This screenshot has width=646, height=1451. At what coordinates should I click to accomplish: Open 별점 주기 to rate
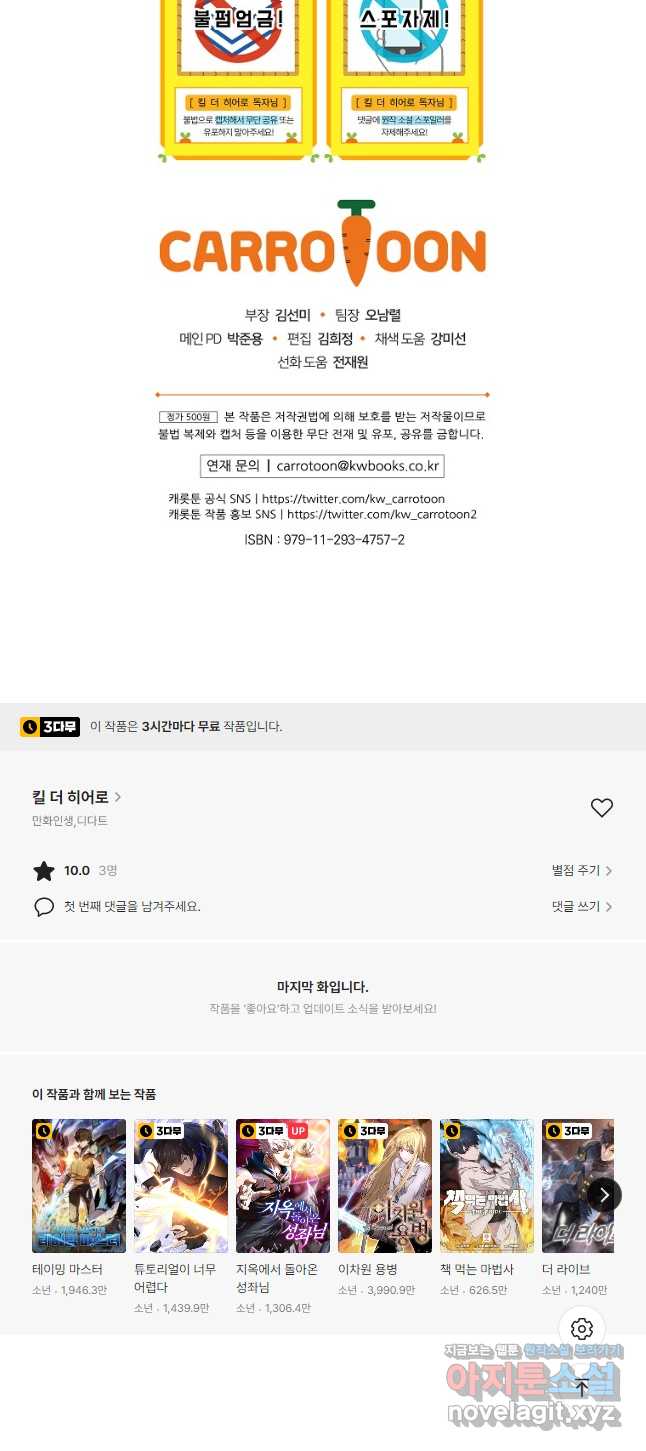click(582, 871)
